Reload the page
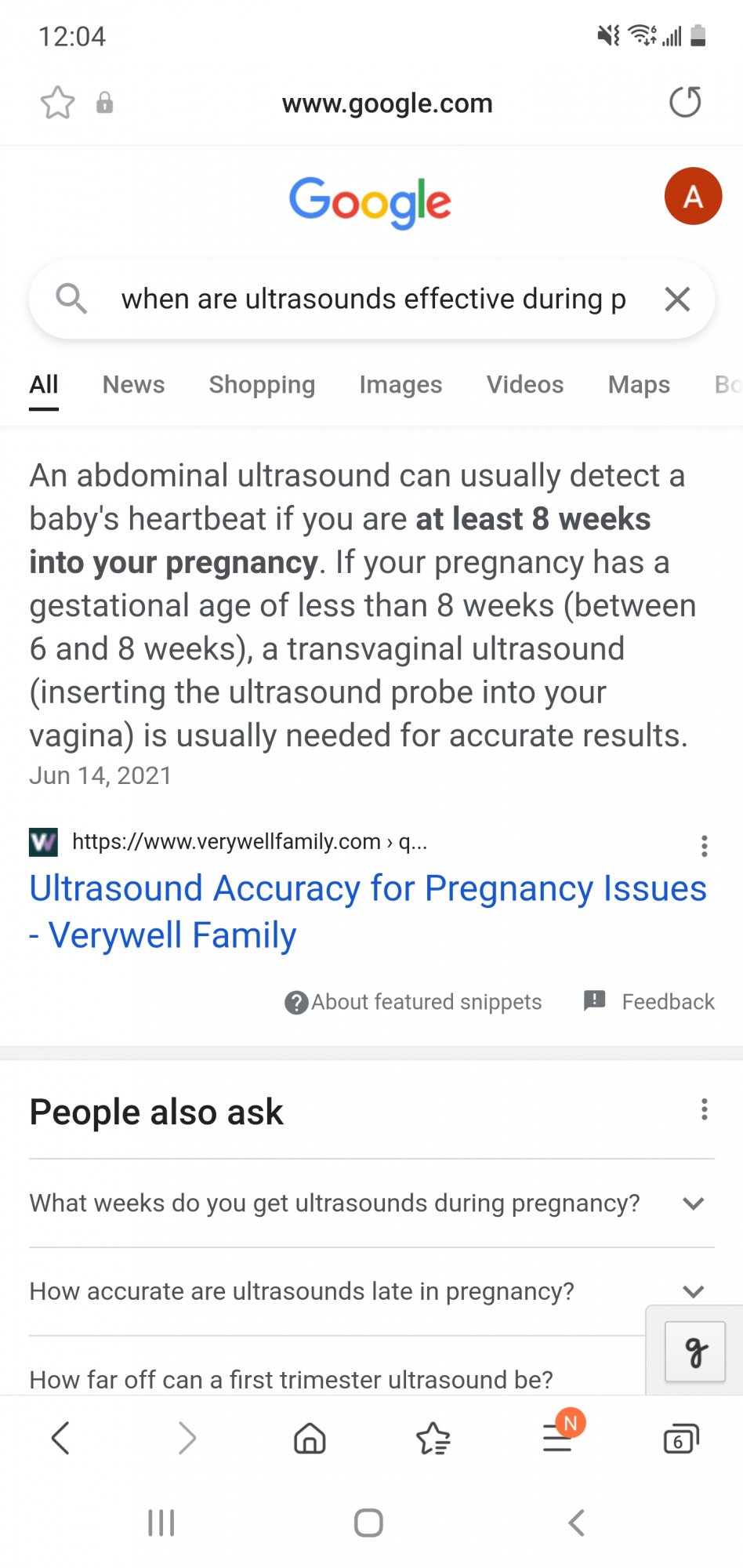The image size is (743, 1568). [x=685, y=102]
